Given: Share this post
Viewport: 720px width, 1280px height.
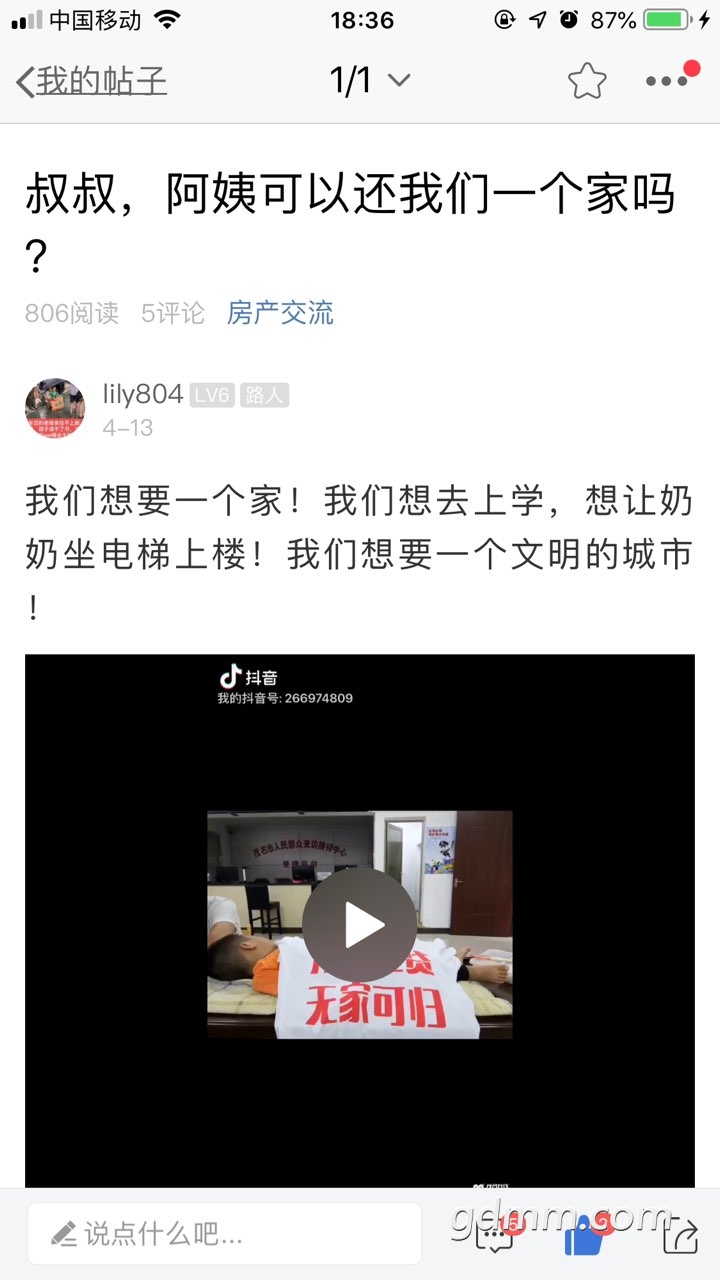Looking at the screenshot, I should (680, 1234).
